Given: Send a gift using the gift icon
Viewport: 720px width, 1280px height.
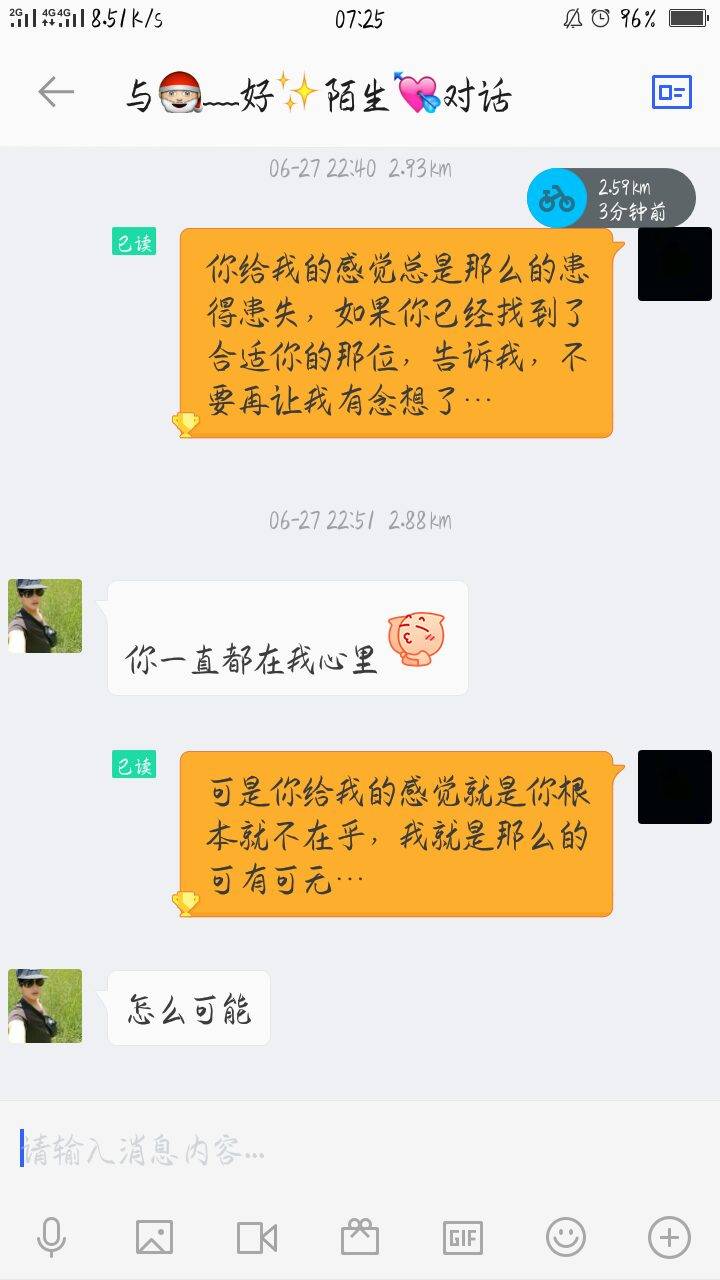Looking at the screenshot, I should tap(360, 1238).
